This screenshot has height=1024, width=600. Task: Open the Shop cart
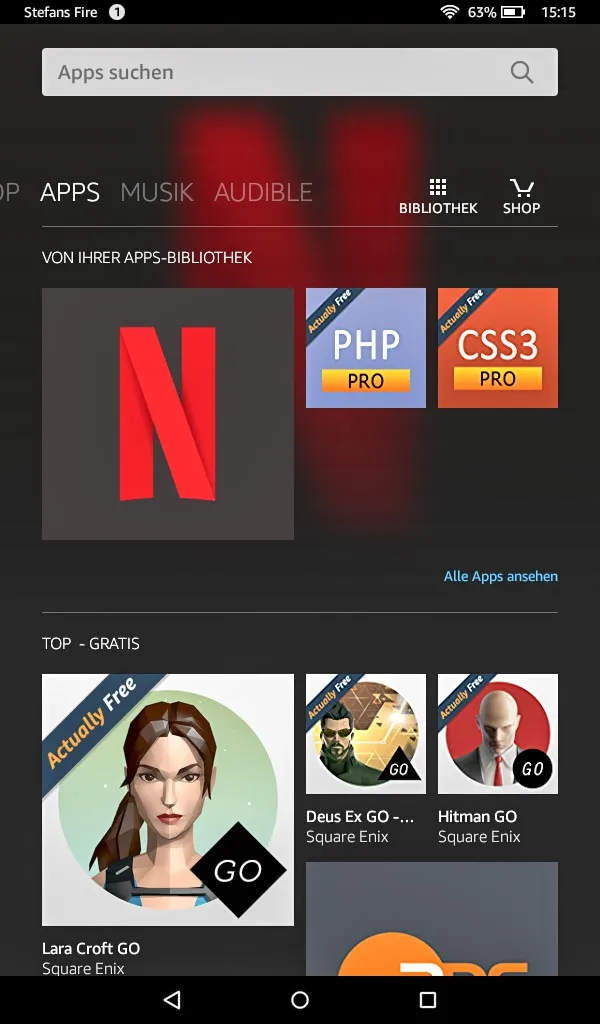[521, 196]
